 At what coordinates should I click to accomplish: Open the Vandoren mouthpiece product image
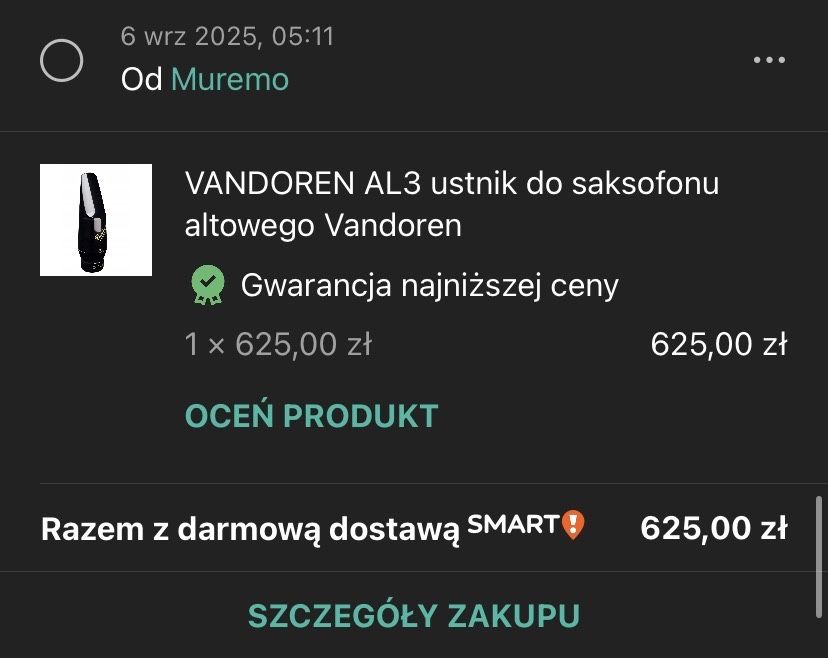tap(96, 220)
